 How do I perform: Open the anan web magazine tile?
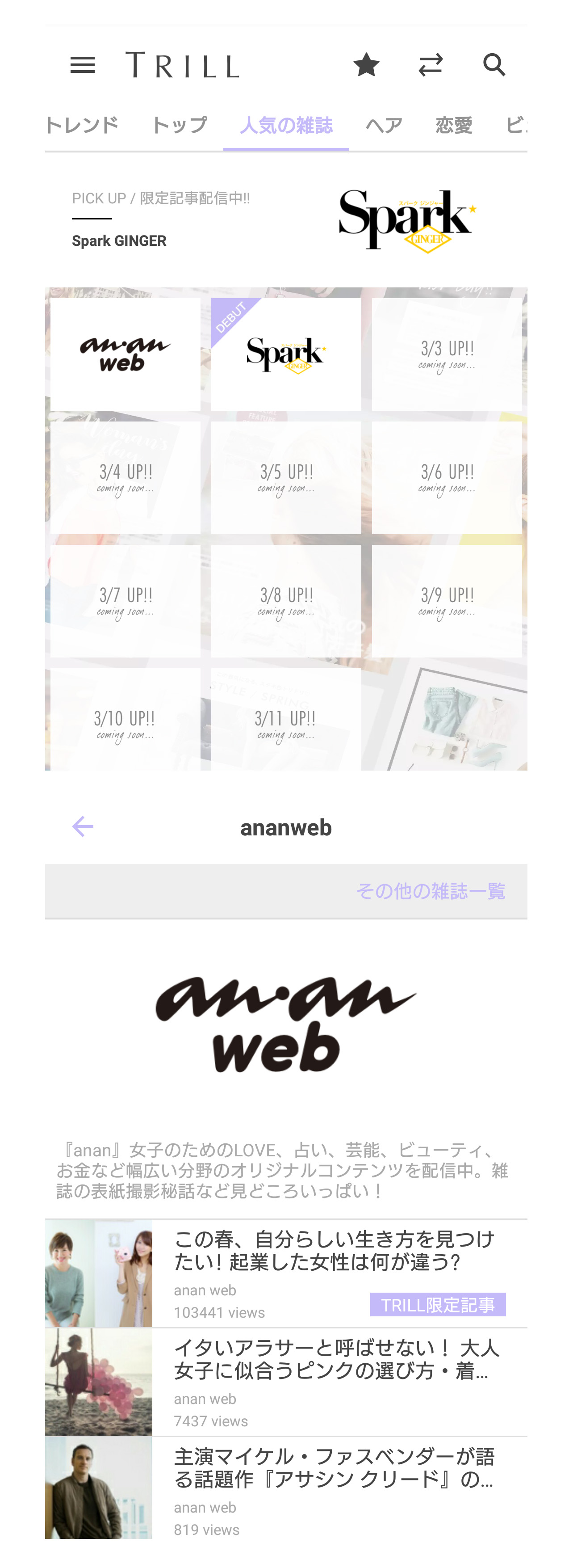[125, 354]
